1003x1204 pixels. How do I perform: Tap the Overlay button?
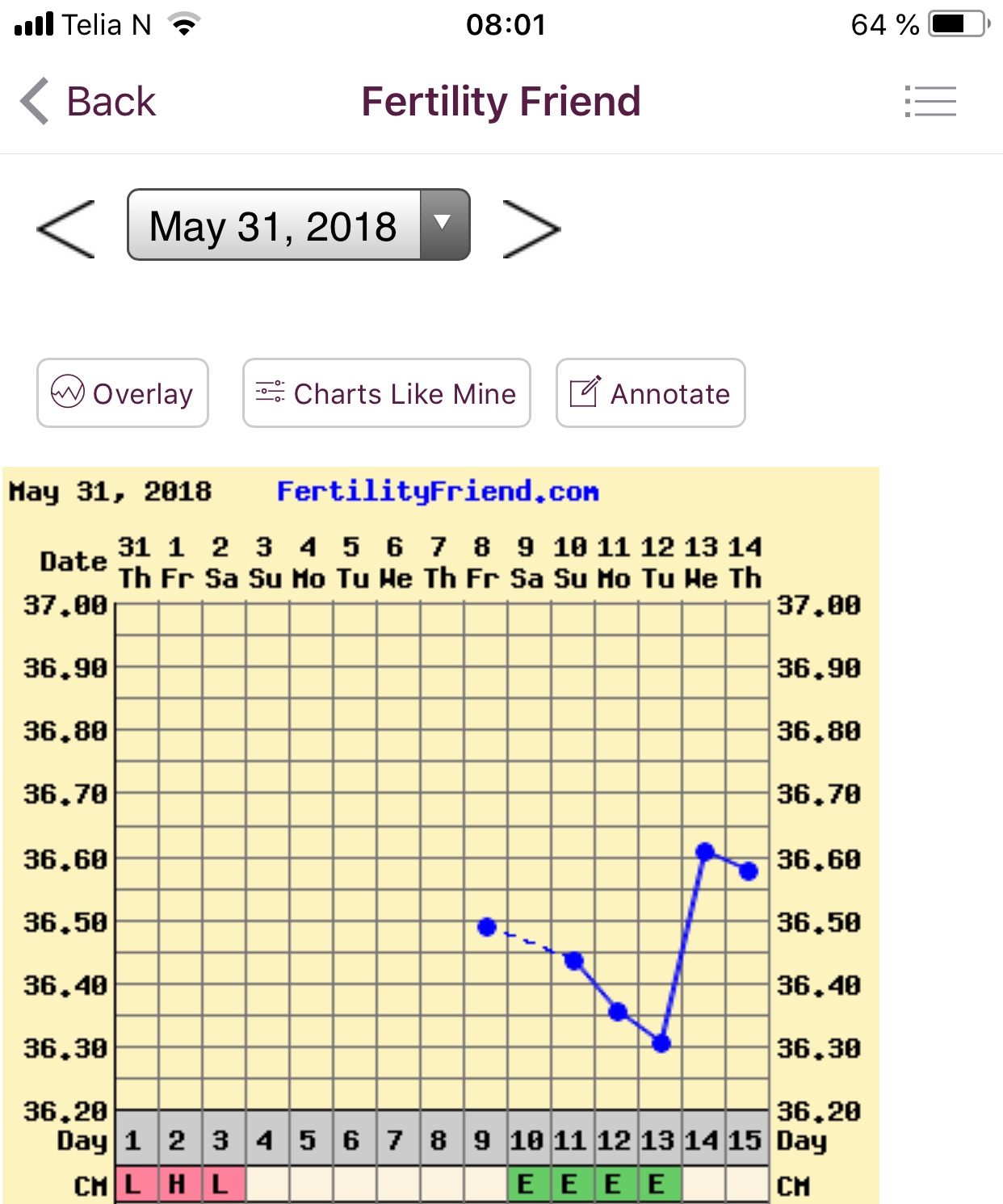click(x=123, y=393)
